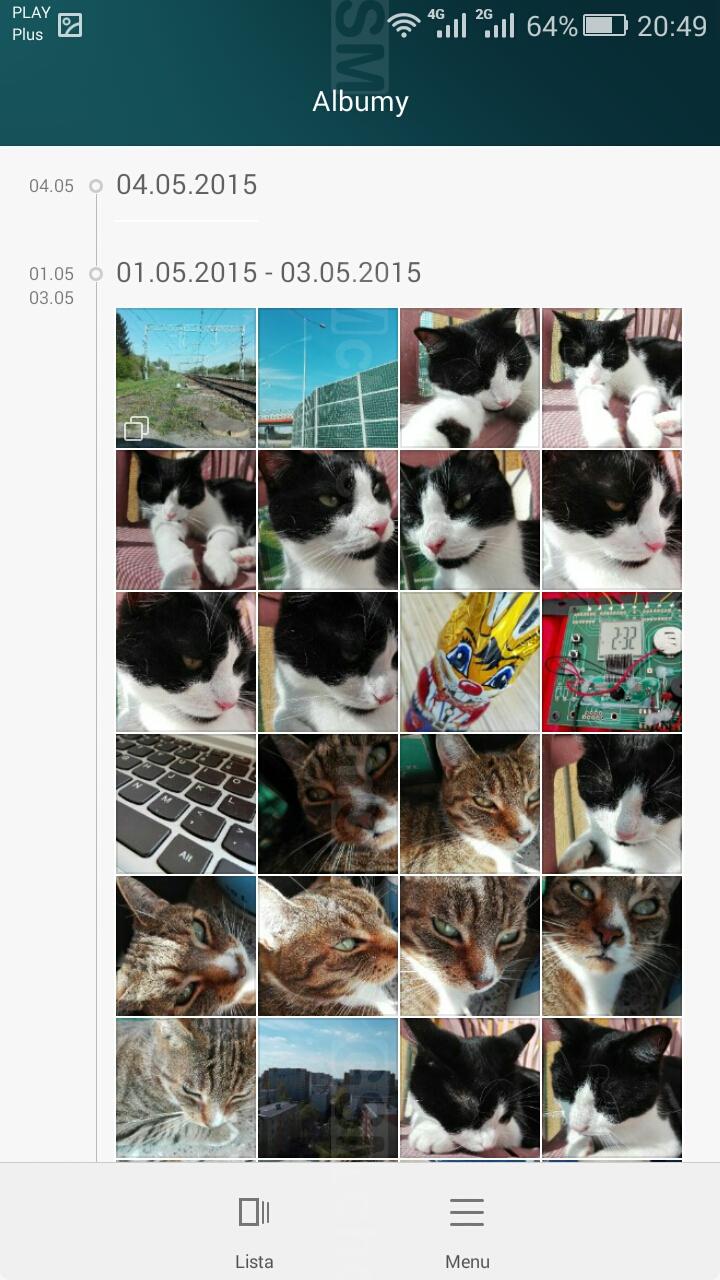View the golden foil chocolate bunny photo

[470, 661]
